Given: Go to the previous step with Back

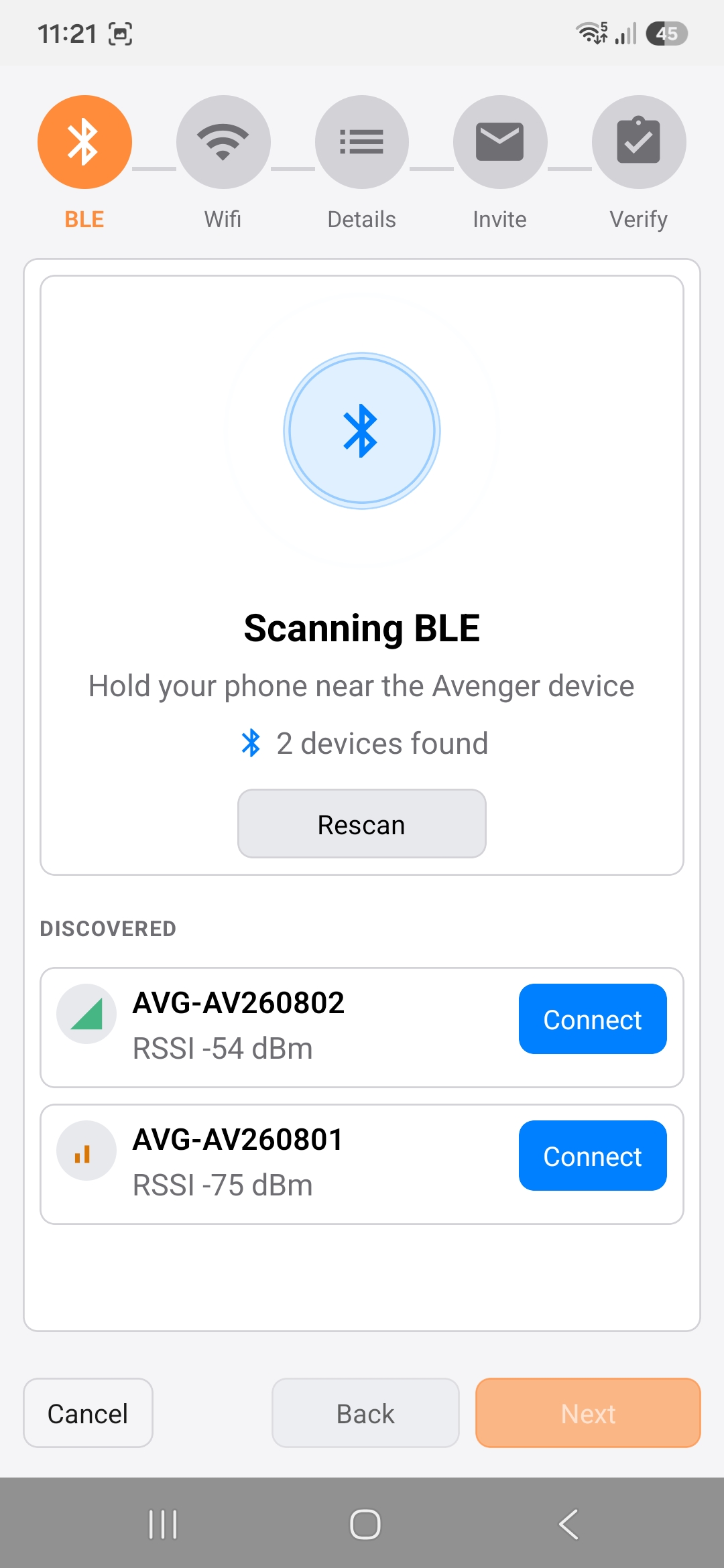Looking at the screenshot, I should 365,1413.
